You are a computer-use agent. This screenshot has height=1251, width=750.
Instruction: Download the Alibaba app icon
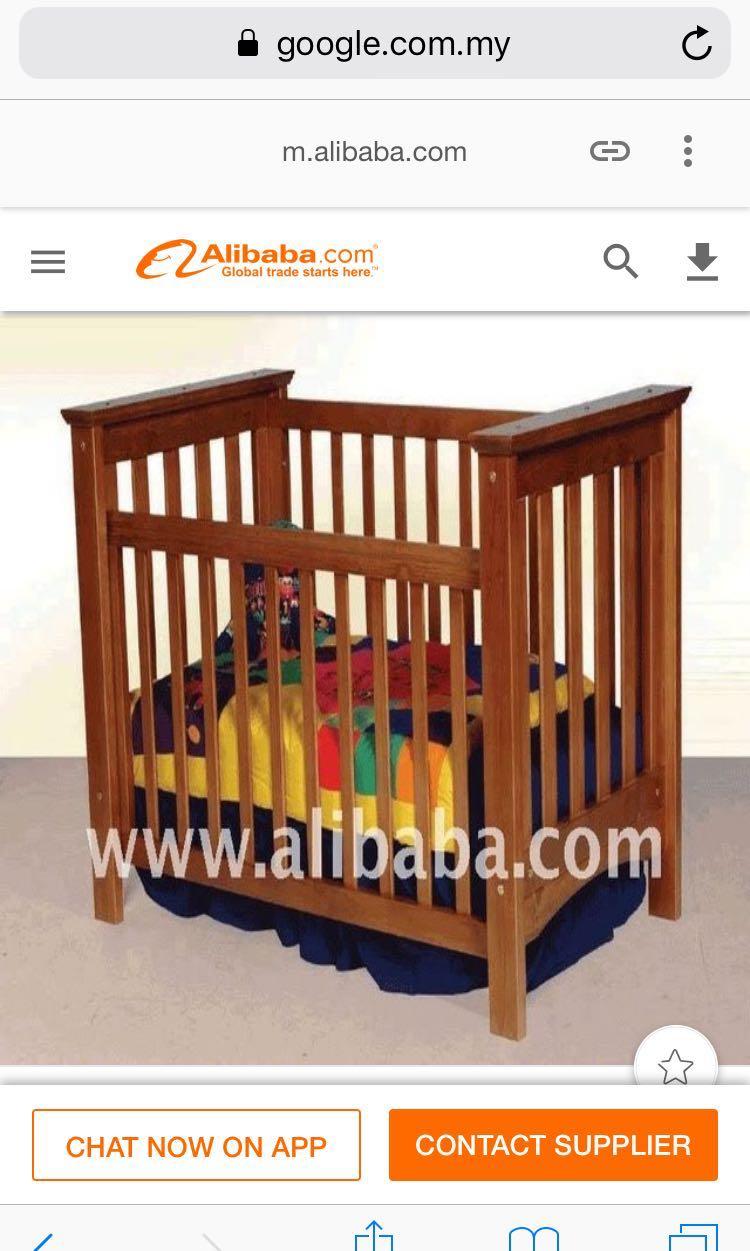[x=702, y=262]
